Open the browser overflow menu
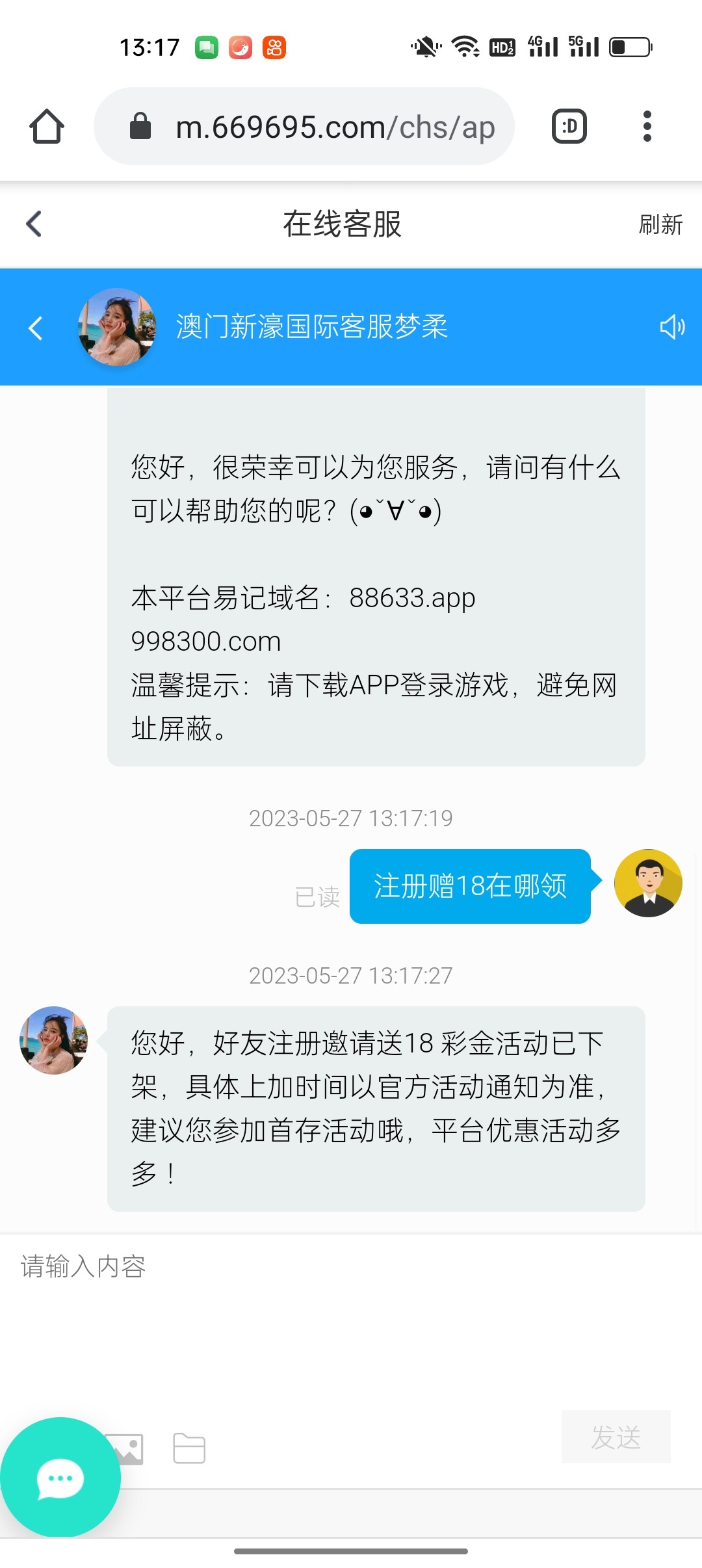This screenshot has height=1568, width=702. (x=647, y=126)
